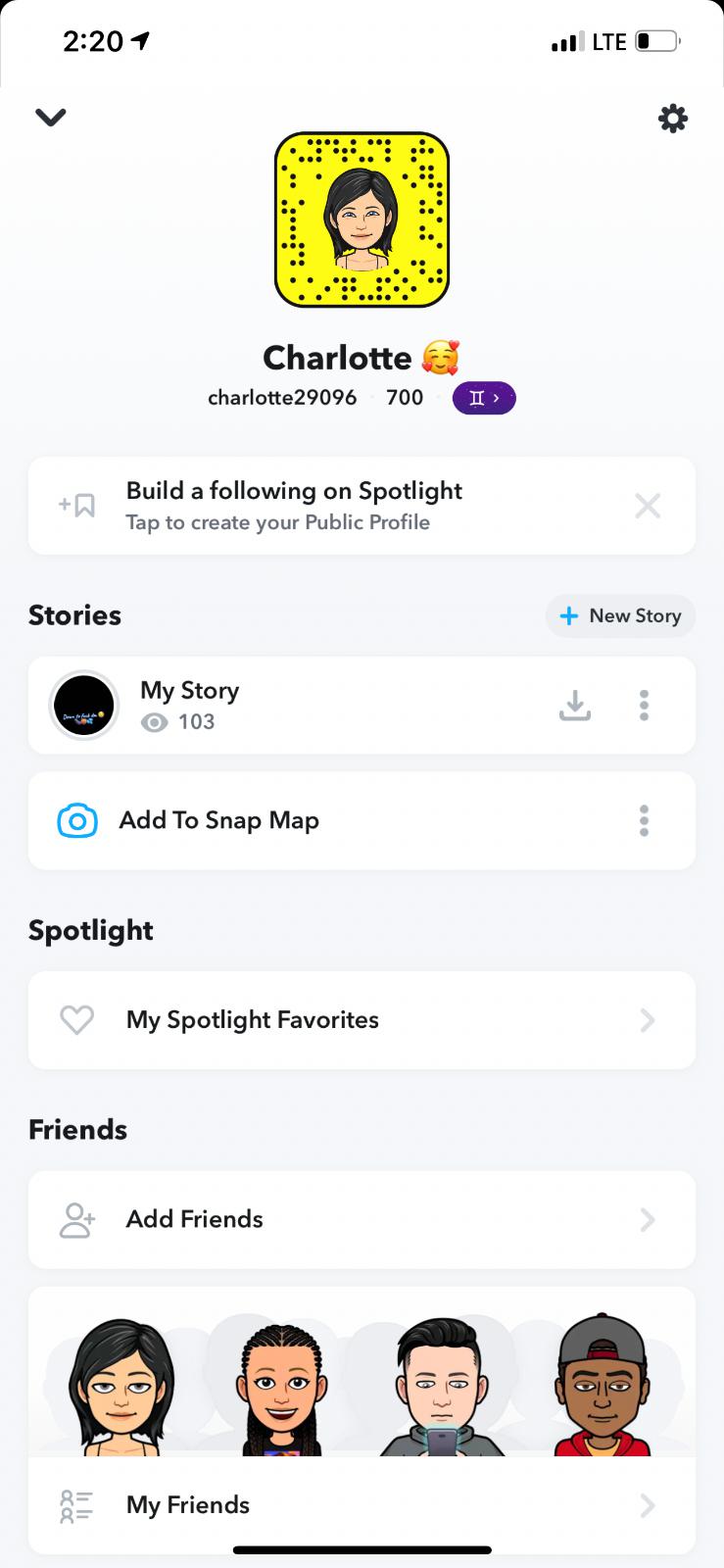Create Public Profile from Spotlight banner
The width and height of the screenshot is (724, 1568).
[294, 506]
